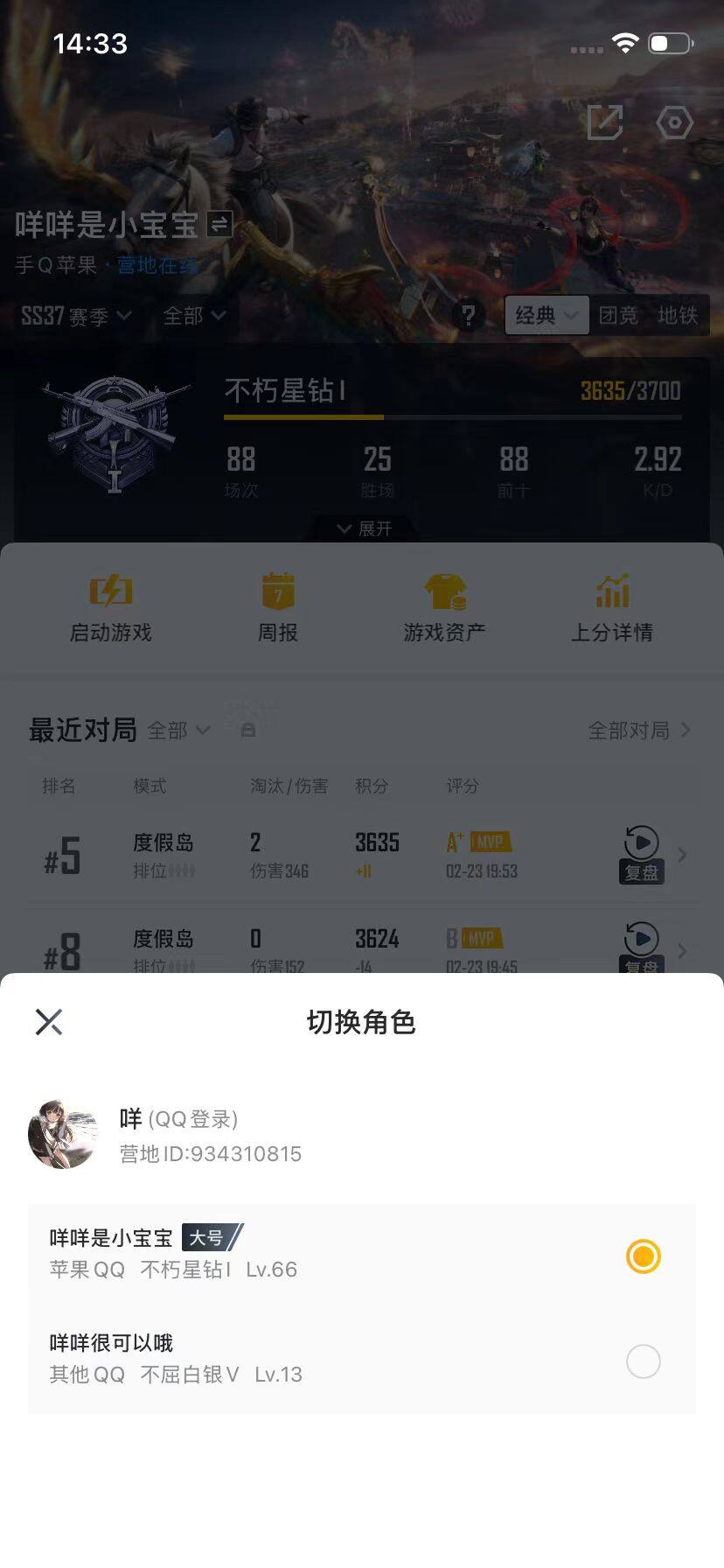Screen dimensions: 724x1568
Task: Open 游戏资产 game assets icon
Action: [446, 591]
